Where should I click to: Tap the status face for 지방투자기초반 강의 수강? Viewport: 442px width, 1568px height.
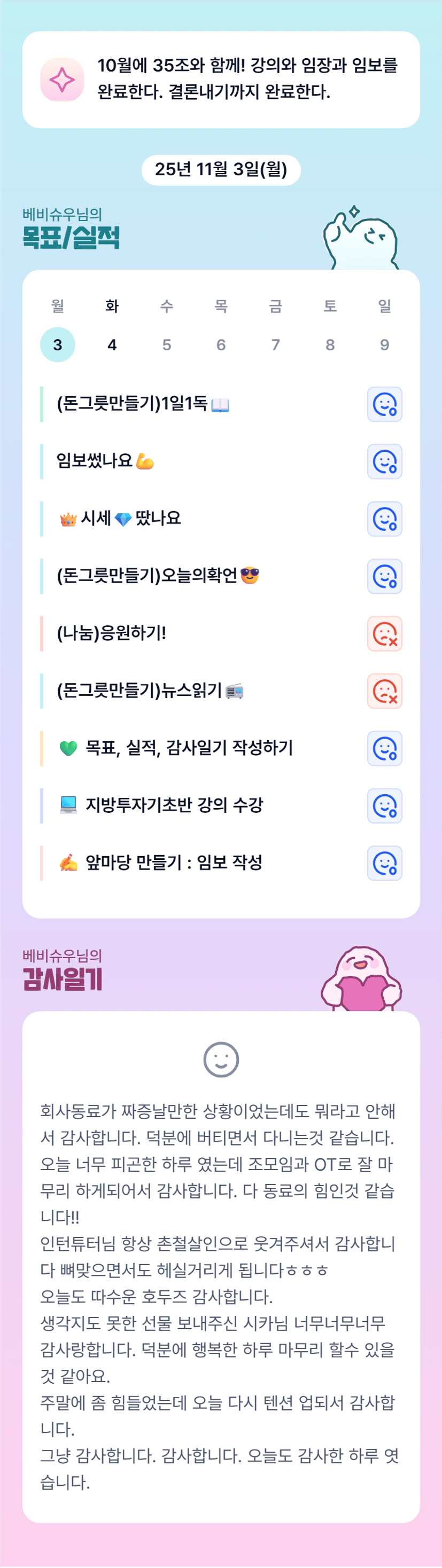384,805
